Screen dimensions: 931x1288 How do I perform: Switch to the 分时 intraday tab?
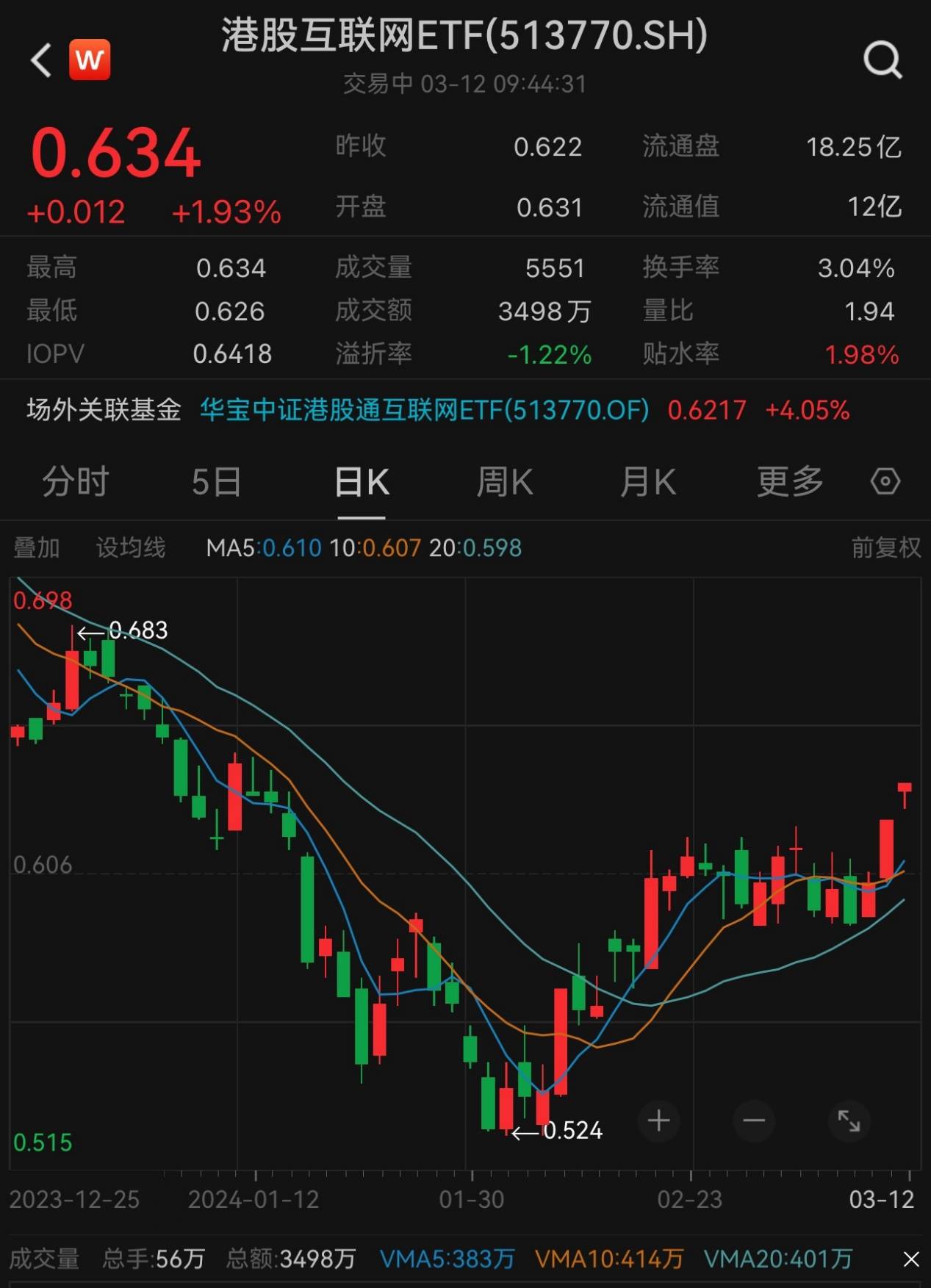74,481
